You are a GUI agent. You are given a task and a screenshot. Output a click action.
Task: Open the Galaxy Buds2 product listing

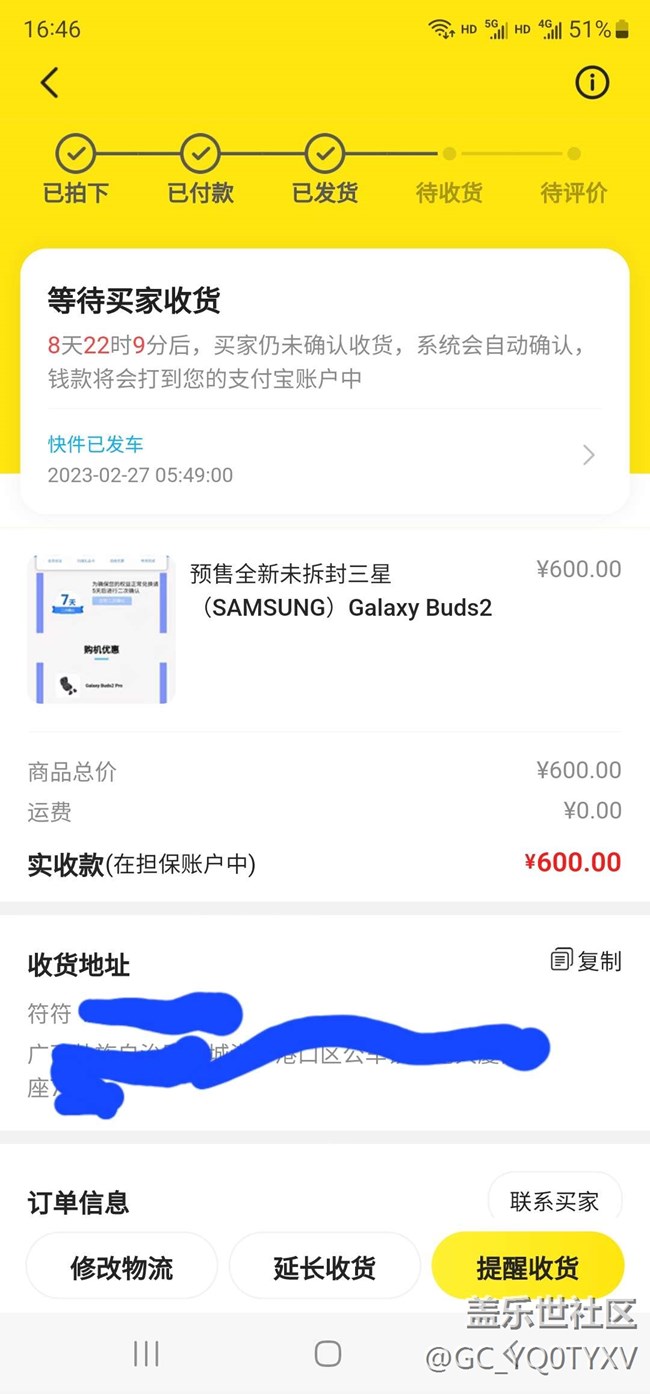[340, 591]
